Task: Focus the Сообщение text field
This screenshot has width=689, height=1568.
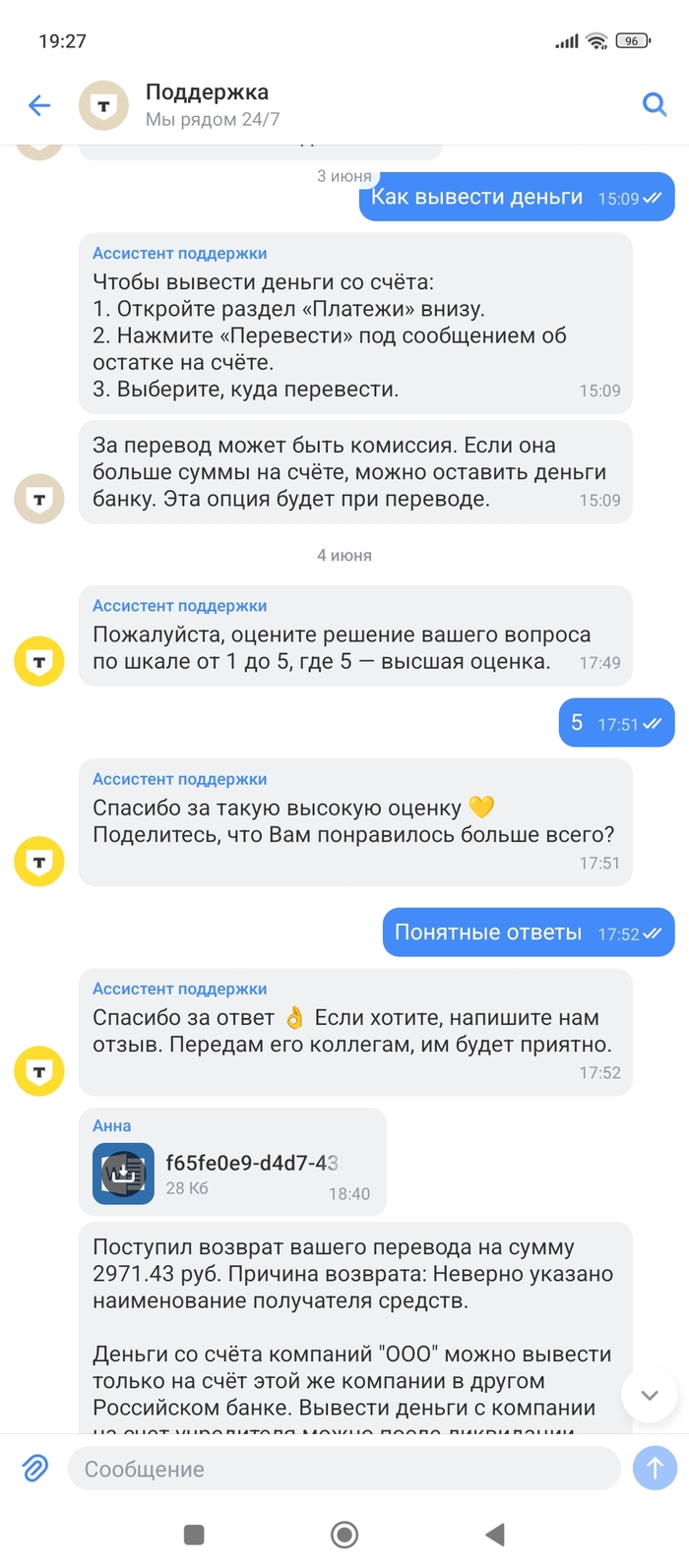Action: click(x=343, y=1469)
